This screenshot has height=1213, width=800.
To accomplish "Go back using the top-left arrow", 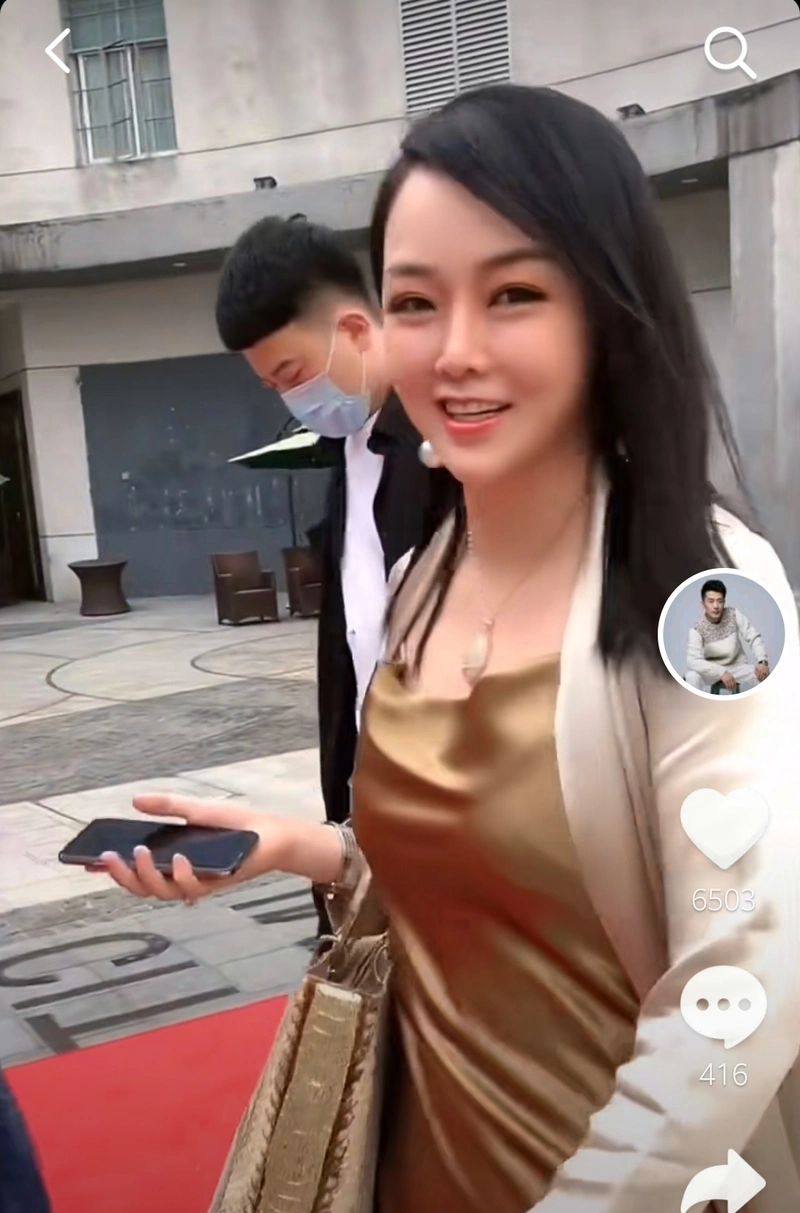I will (x=57, y=50).
